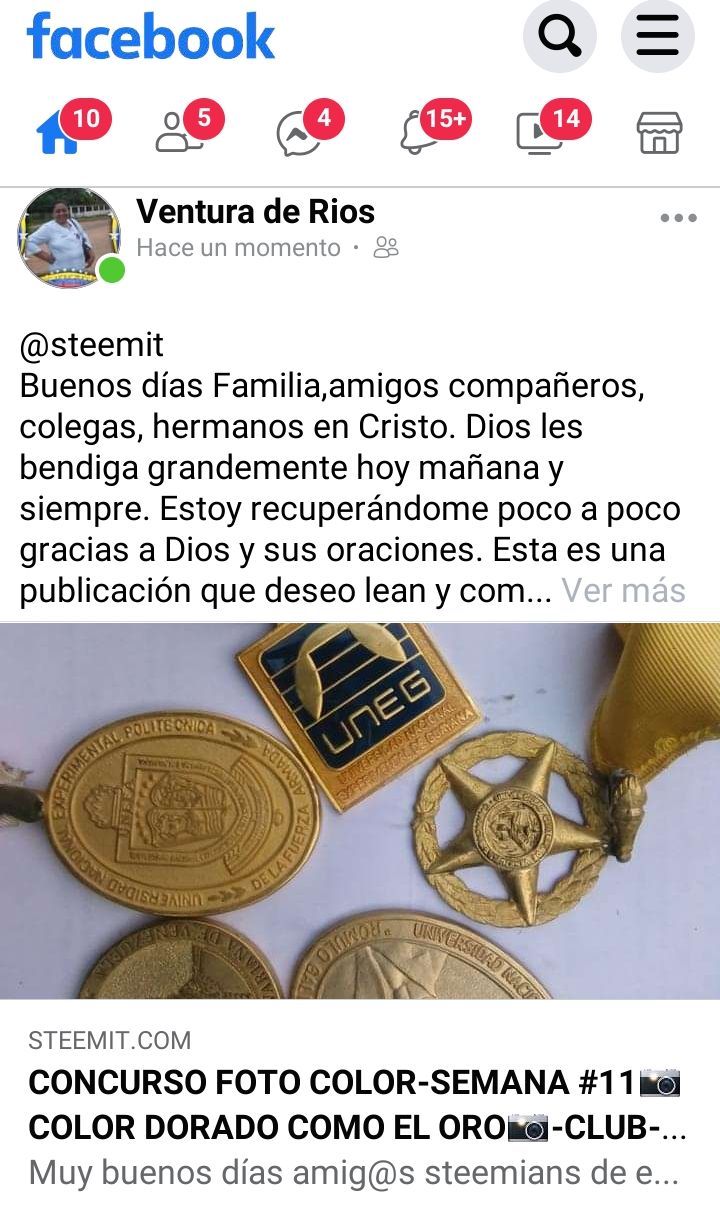The height and width of the screenshot is (1209, 720).
Task: Switch to the Watch videos tab
Action: click(540, 132)
